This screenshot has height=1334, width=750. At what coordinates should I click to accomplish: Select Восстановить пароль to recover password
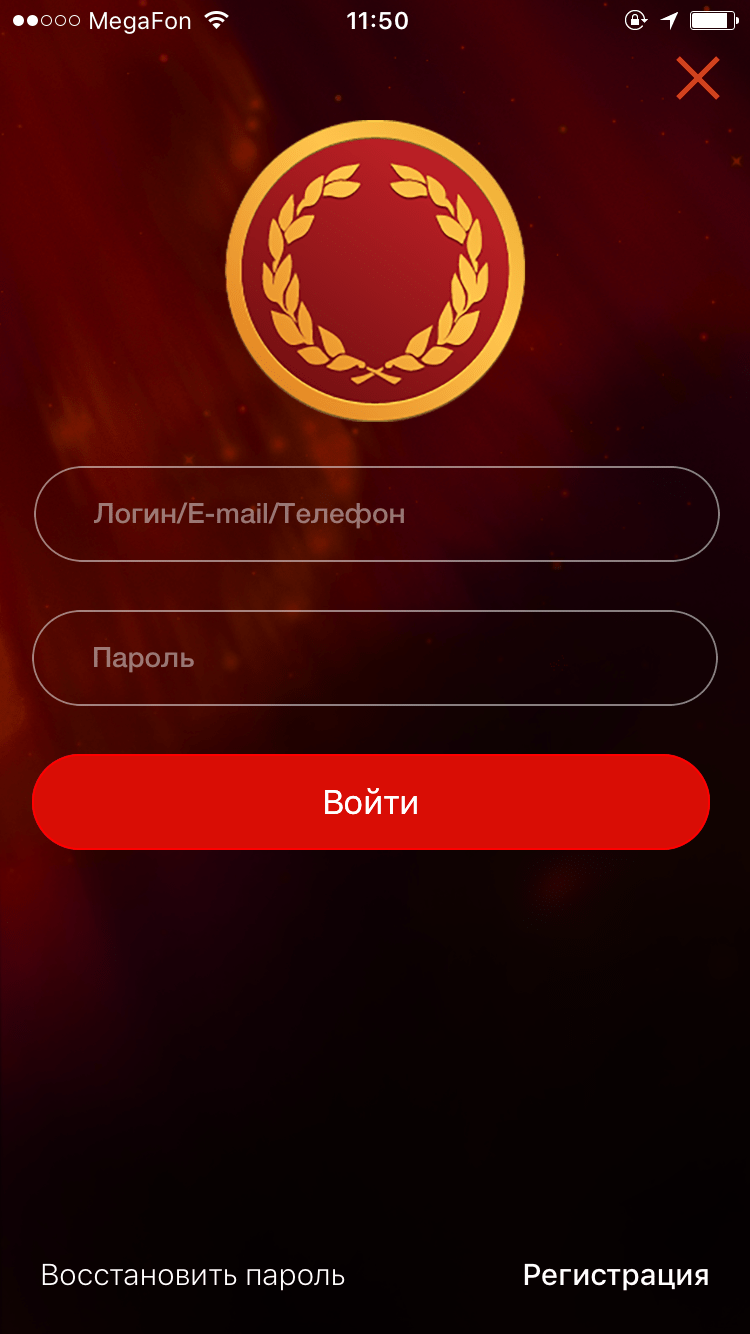click(x=192, y=1275)
